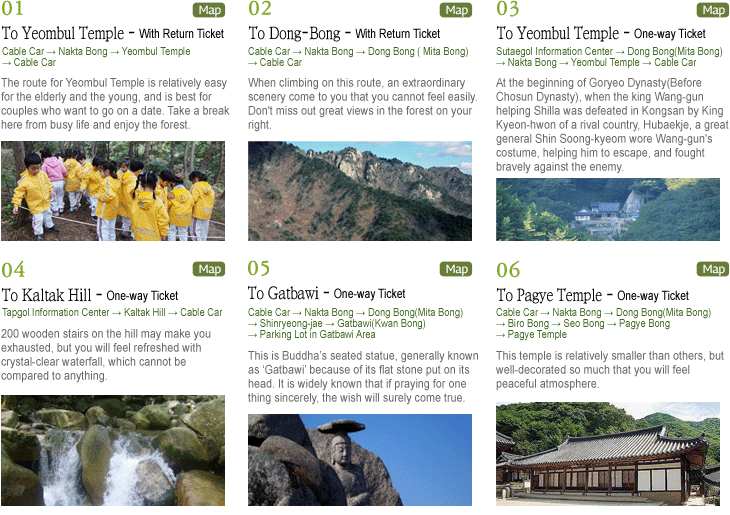
Task: Open Map for the Kaltak Hill route
Action: 210,269
